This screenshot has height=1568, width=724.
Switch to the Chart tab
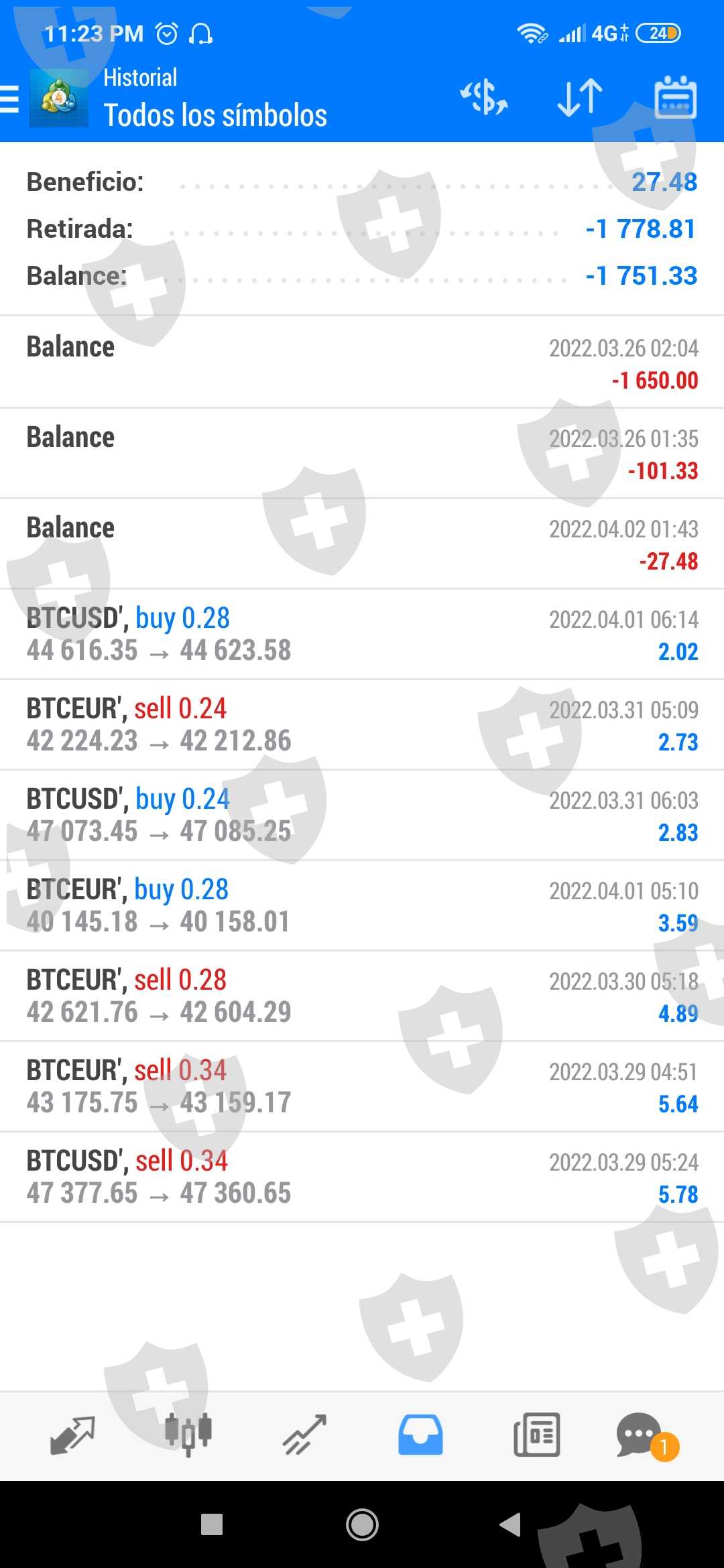point(188,1435)
